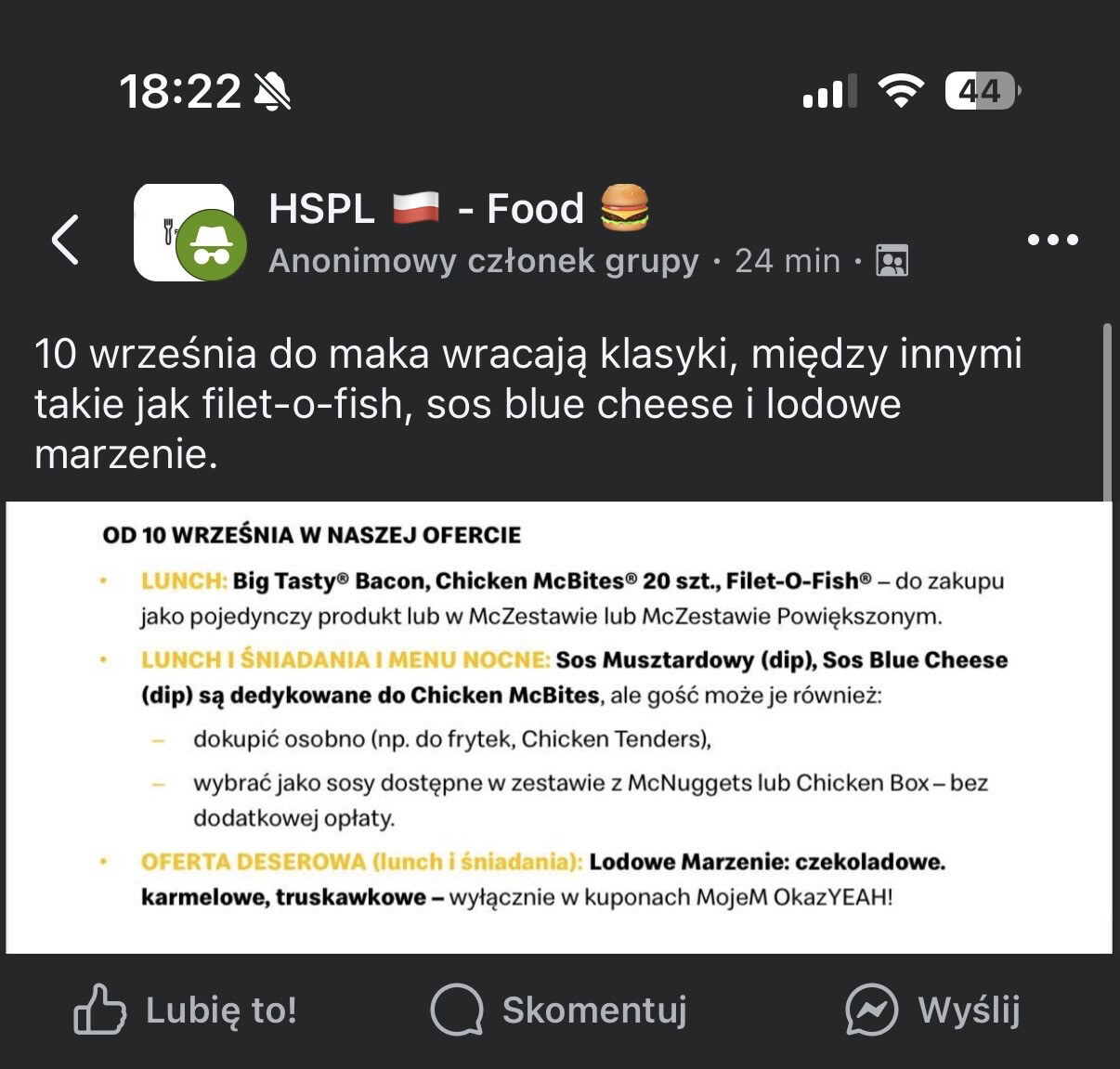This screenshot has width=1120, height=1069.
Task: Like the post with Lubię to!
Action: click(186, 1010)
